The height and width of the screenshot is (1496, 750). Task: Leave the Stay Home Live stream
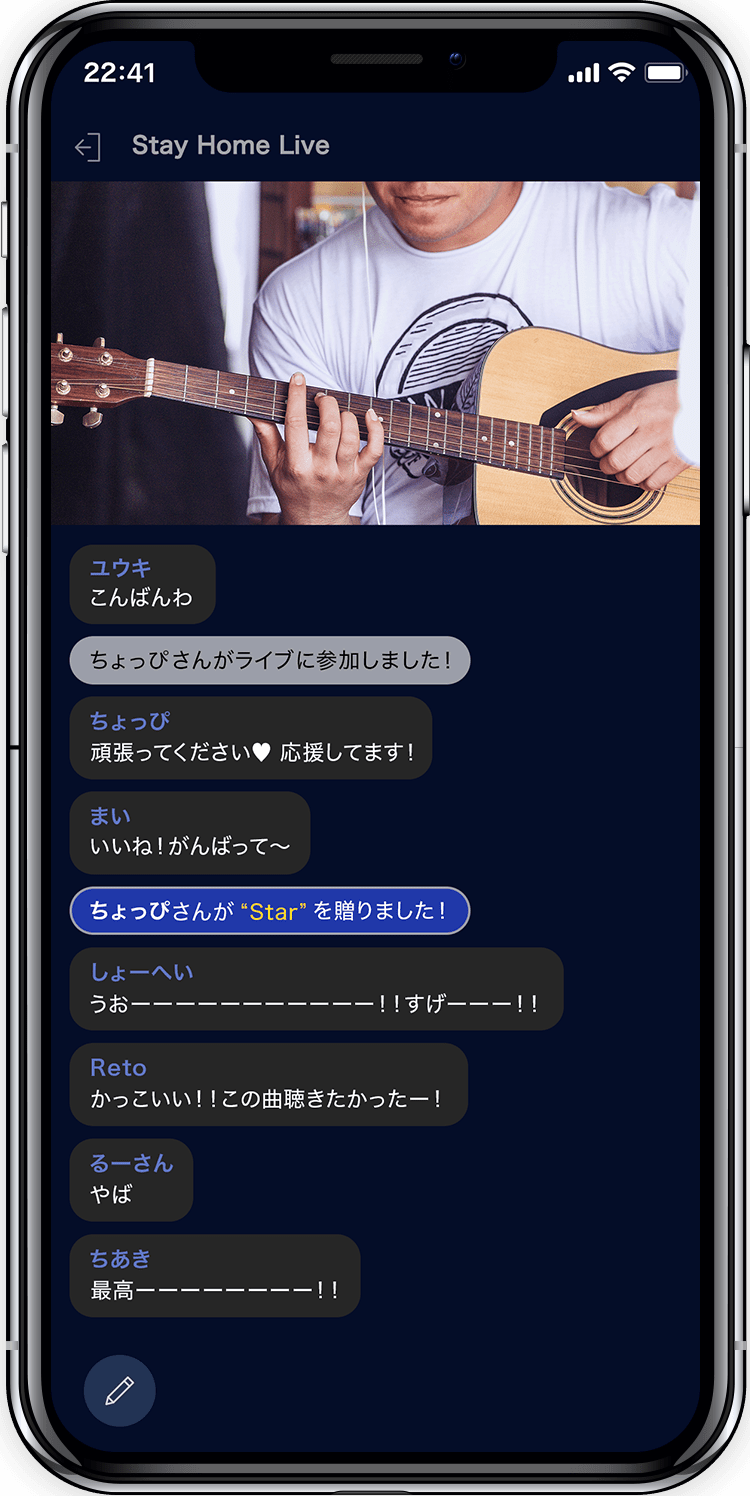88,147
